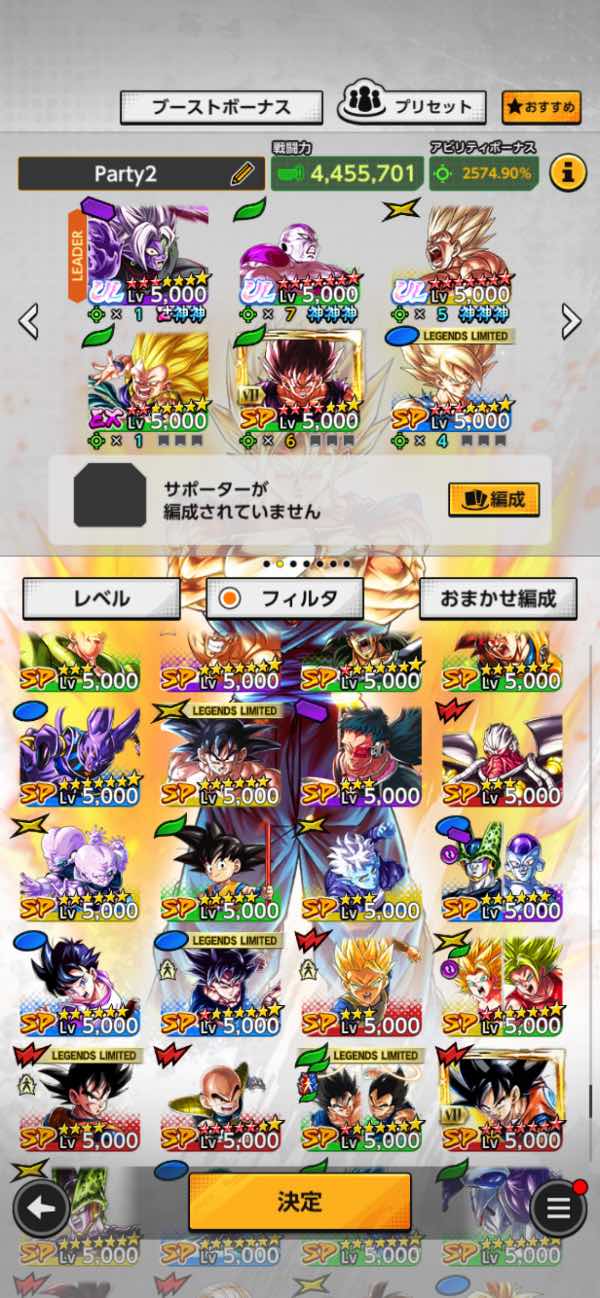Select the EX character in party slot
The width and height of the screenshot is (600, 1298).
(148, 385)
